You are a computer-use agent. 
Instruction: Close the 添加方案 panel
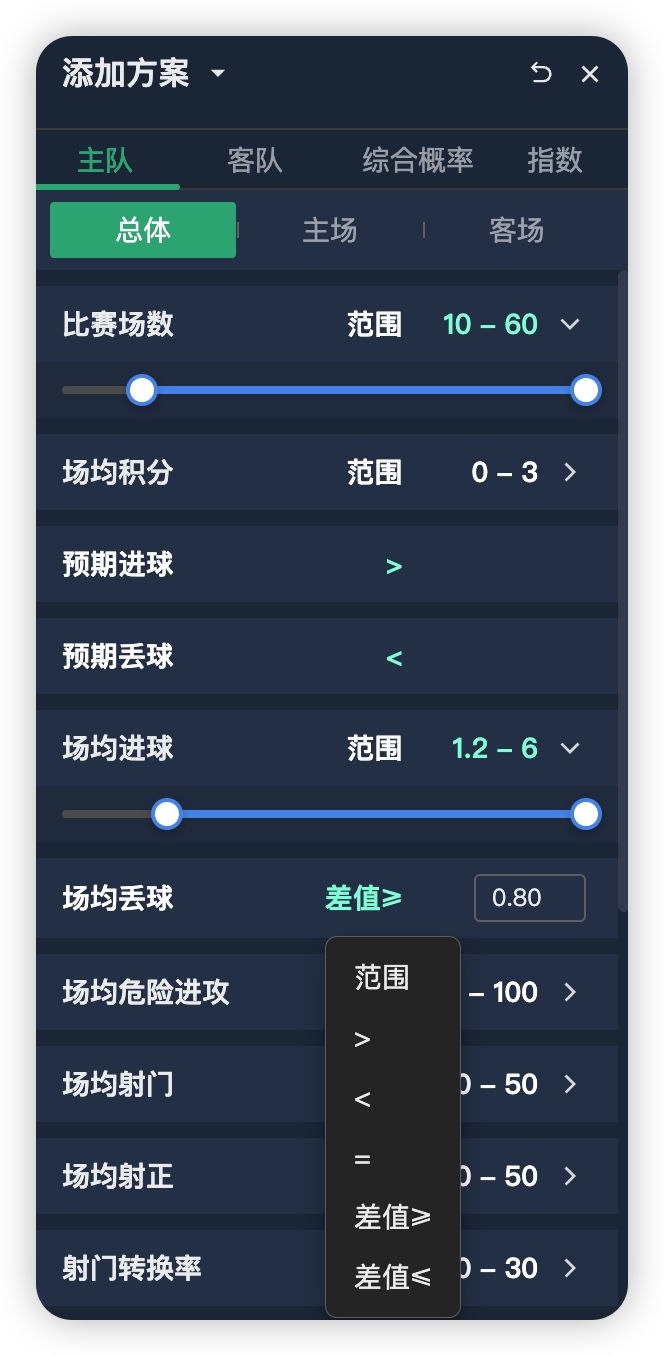pyautogui.click(x=590, y=74)
